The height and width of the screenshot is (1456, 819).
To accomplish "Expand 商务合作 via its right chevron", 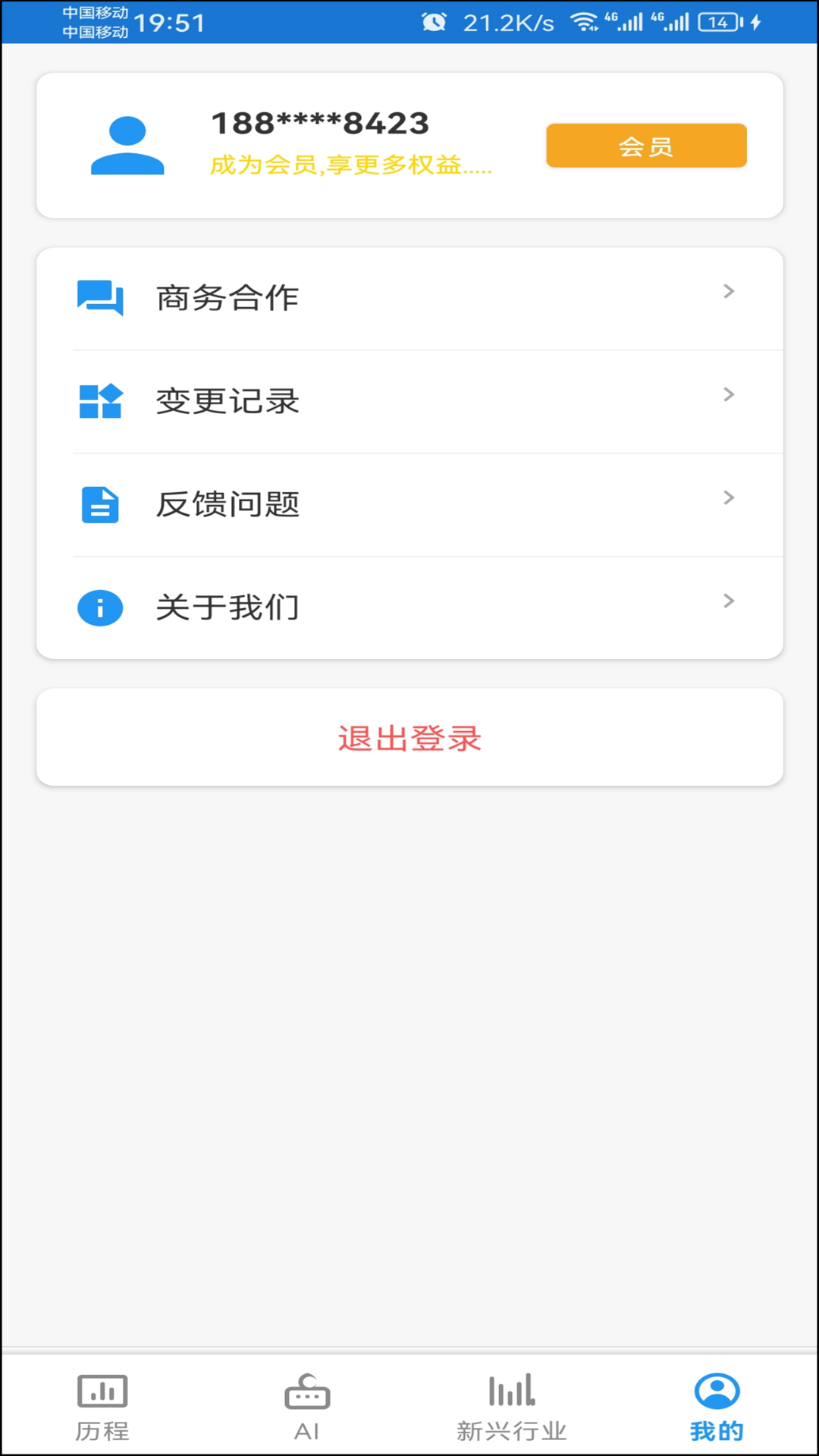I will pos(729,291).
